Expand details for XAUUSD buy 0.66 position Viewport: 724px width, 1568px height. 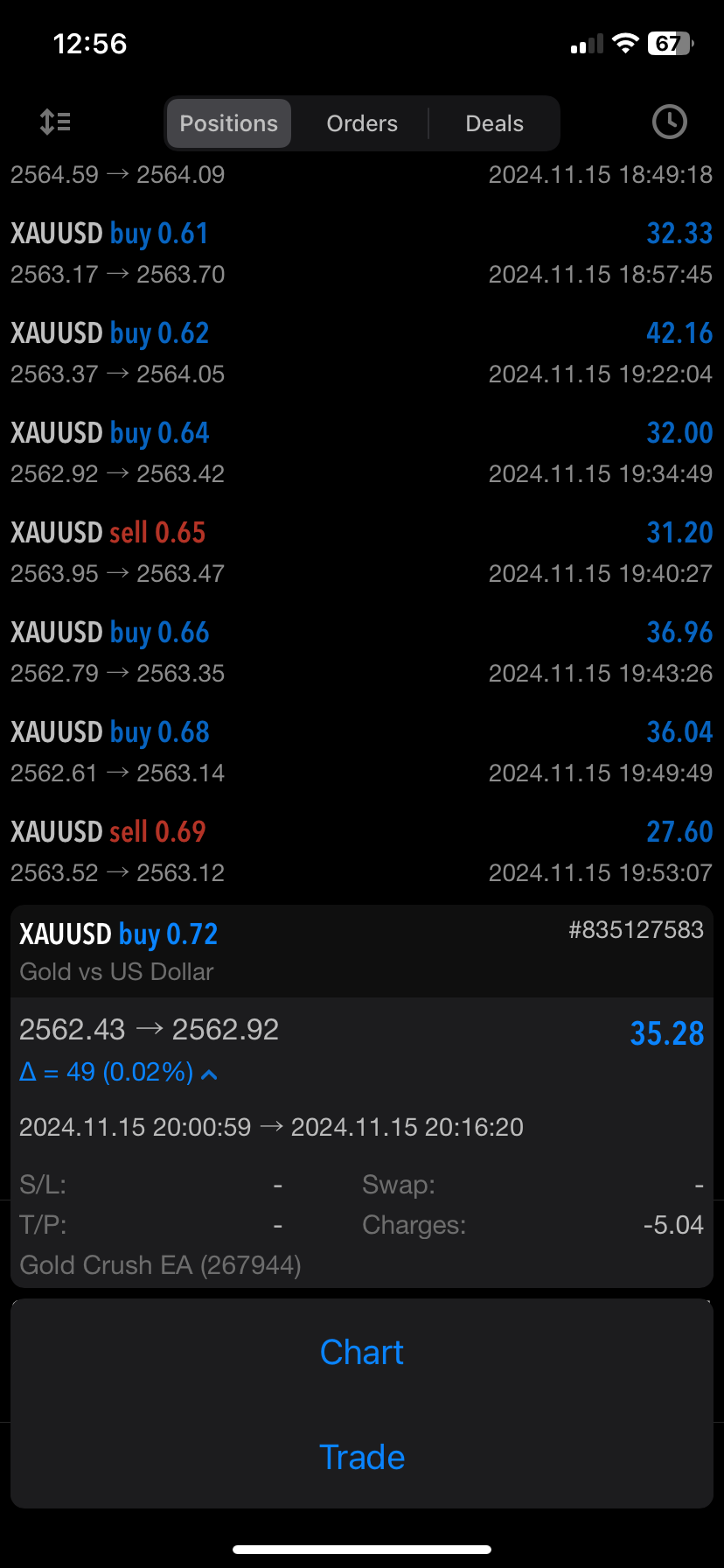point(362,649)
